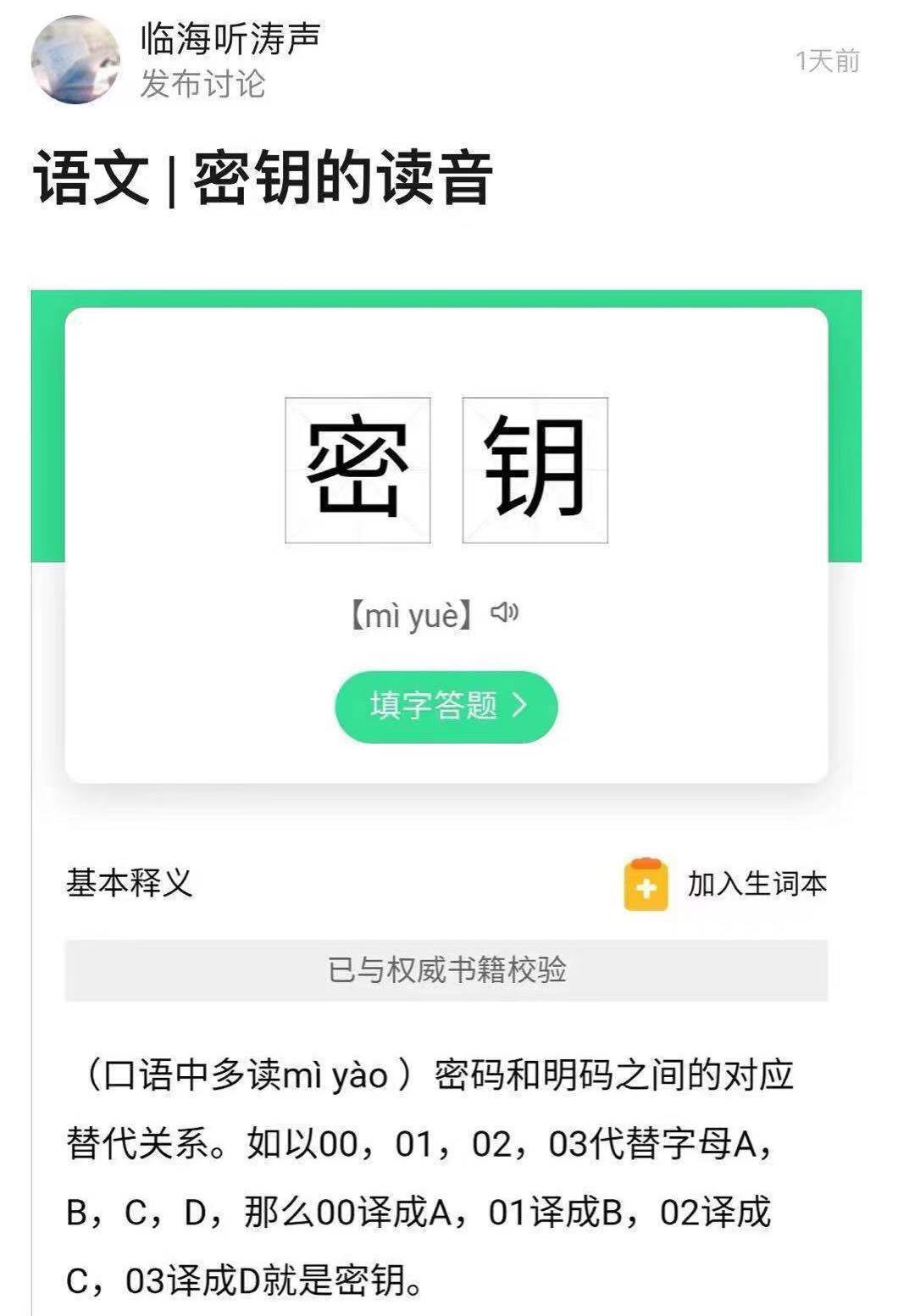Open 临海听涛声's profile avatar

point(75,61)
